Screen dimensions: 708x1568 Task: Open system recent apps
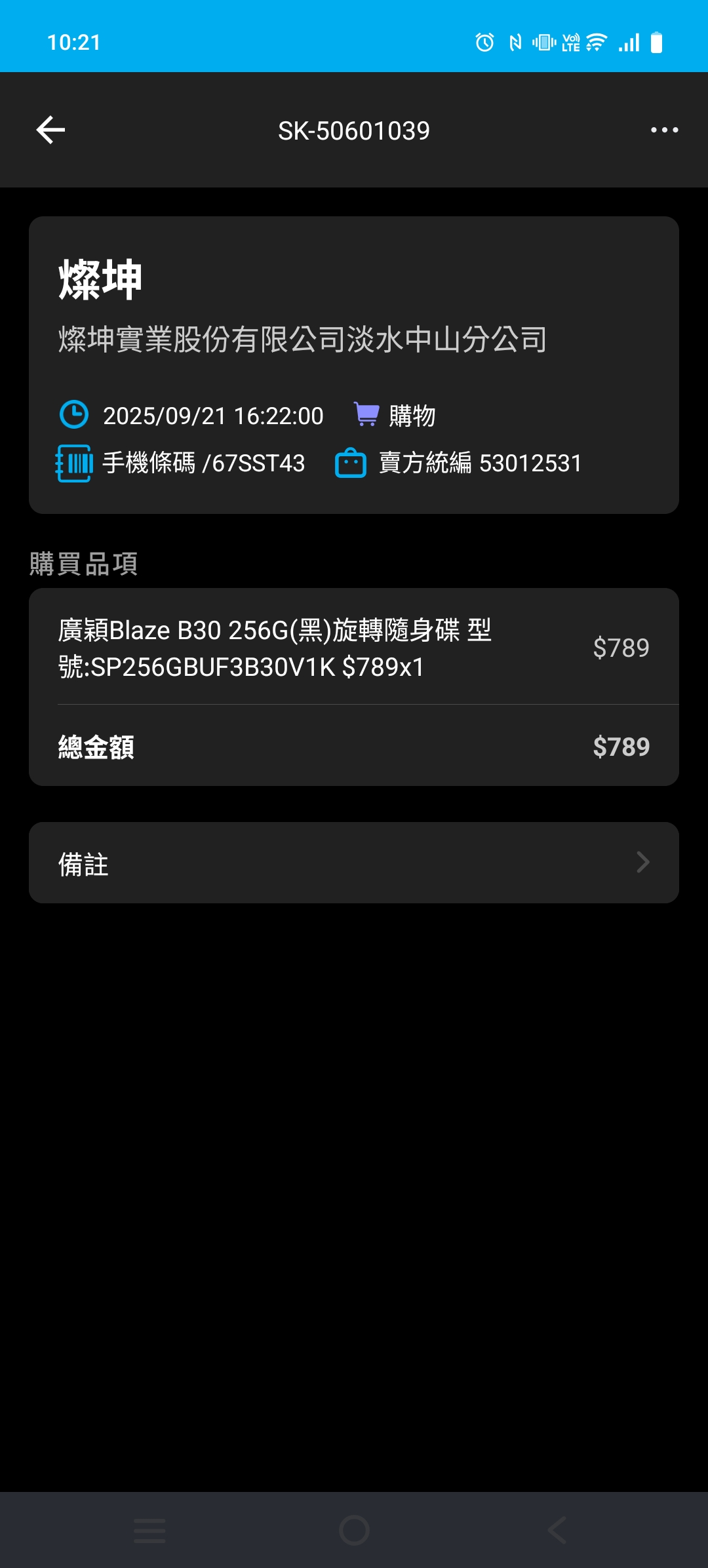click(x=149, y=1531)
